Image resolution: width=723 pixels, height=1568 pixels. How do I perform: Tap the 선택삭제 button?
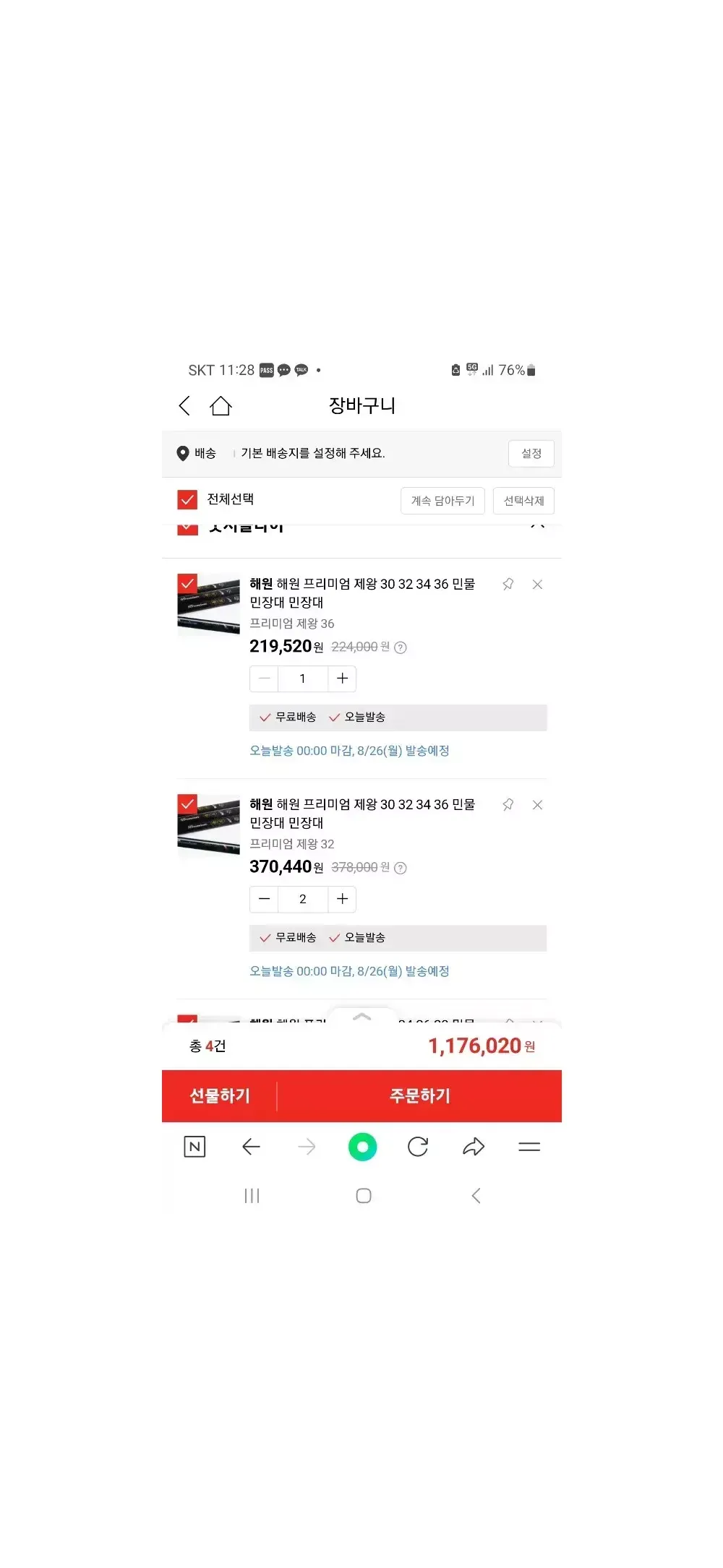coord(523,501)
